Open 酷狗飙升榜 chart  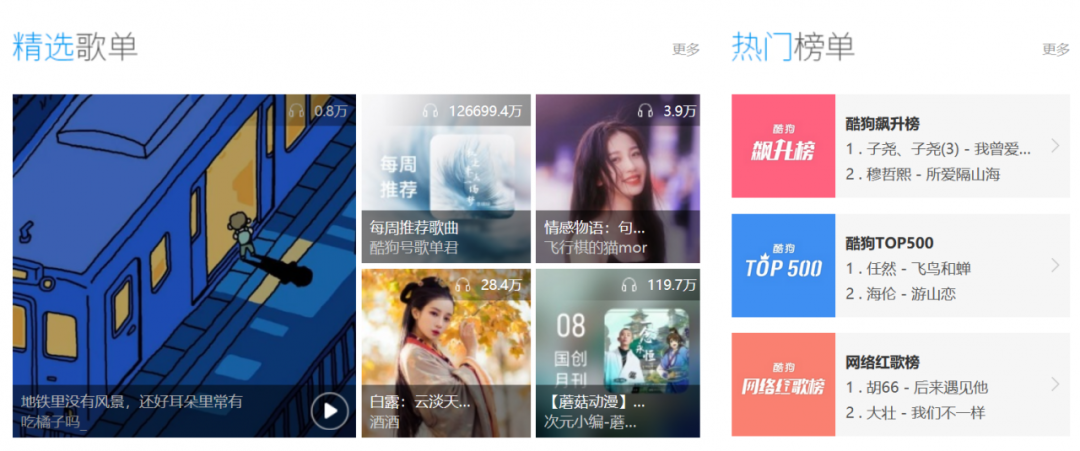[900, 146]
